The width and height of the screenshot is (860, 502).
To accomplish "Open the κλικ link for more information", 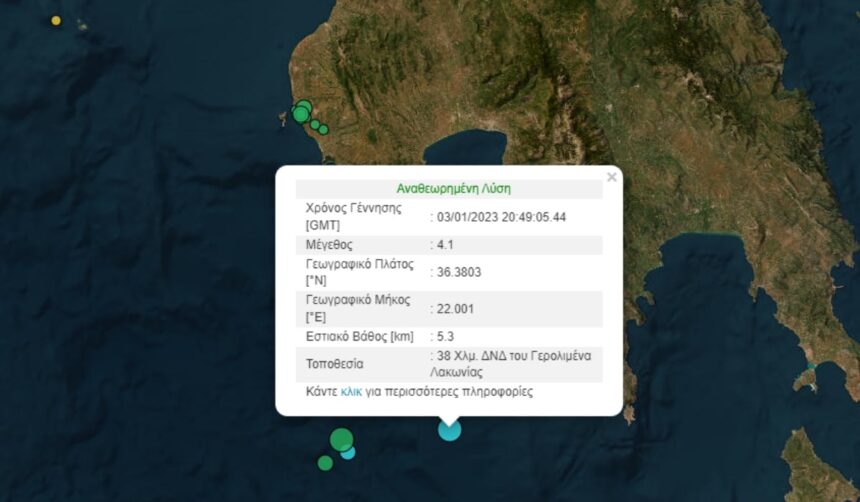I will click(351, 392).
